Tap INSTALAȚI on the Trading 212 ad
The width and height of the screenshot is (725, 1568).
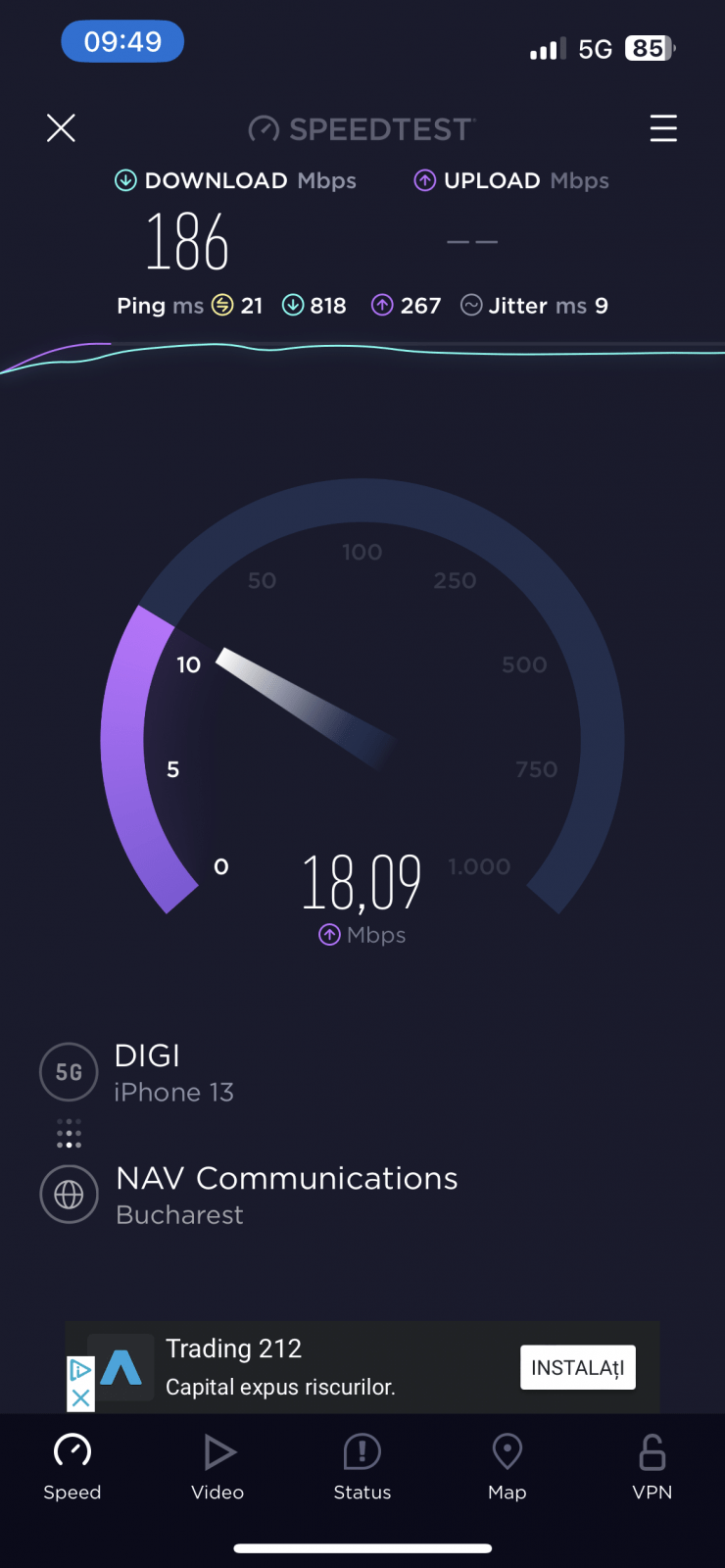577,1367
